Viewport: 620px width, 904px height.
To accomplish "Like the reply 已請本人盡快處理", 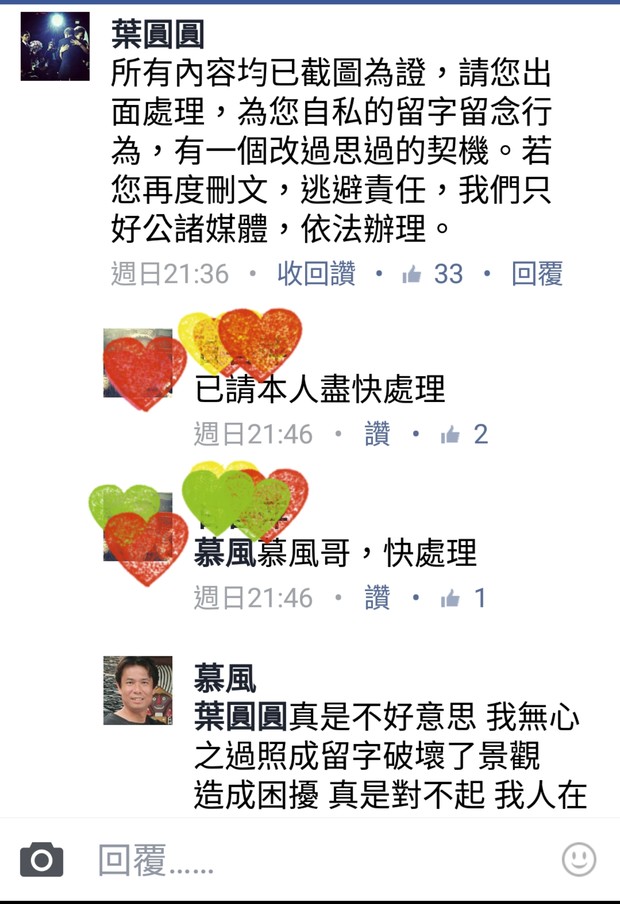I will coord(377,434).
